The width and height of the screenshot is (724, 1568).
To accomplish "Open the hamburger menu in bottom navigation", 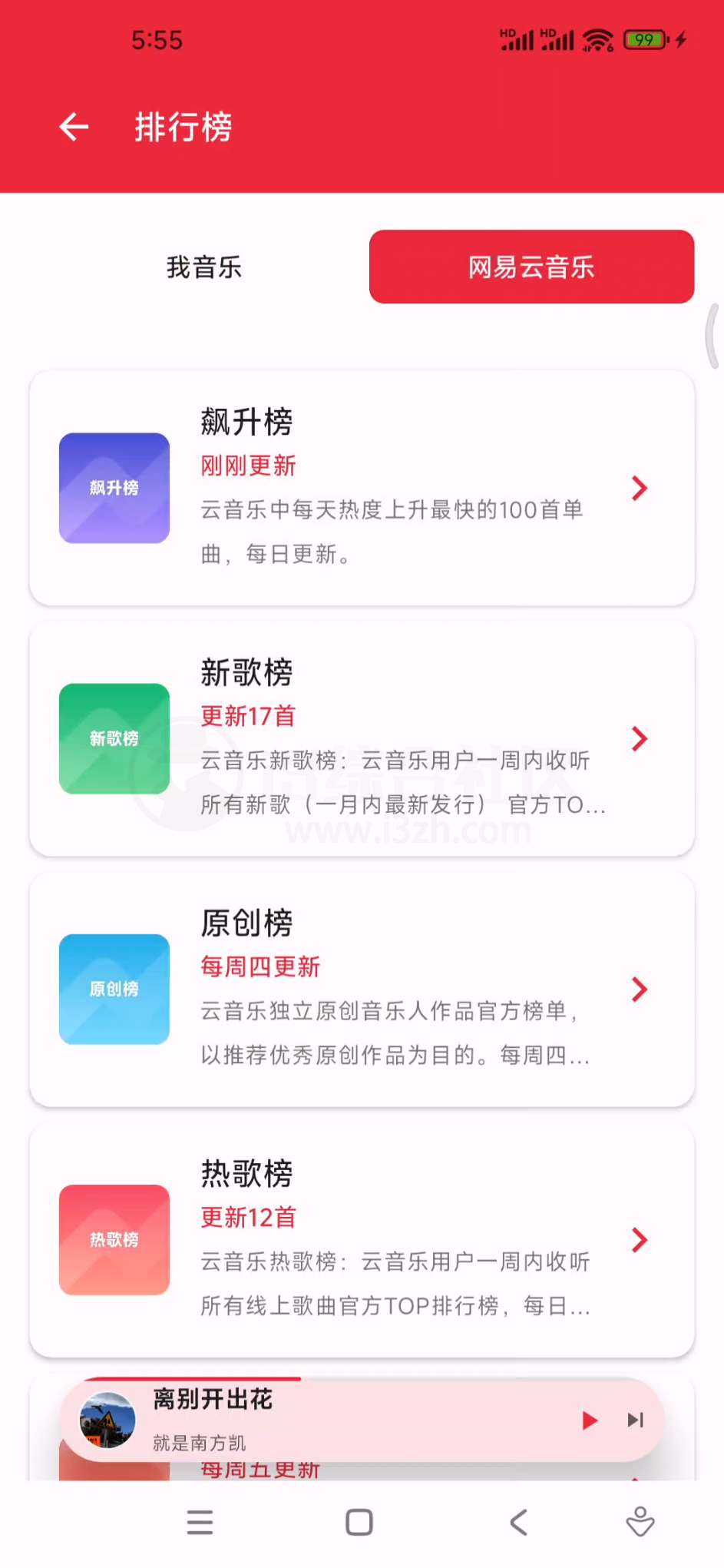I will point(200,1522).
